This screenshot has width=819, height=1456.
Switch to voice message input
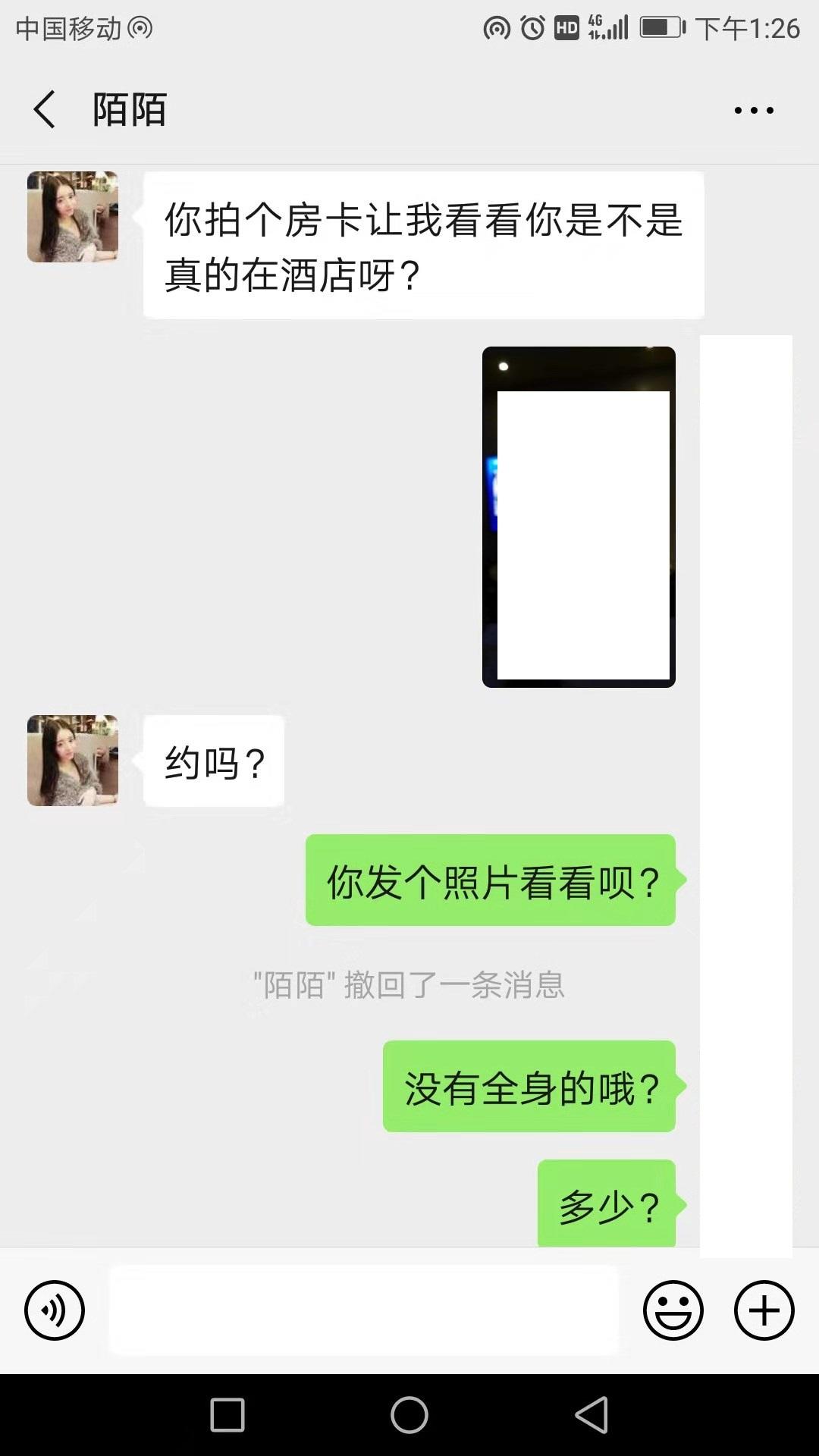click(55, 1310)
